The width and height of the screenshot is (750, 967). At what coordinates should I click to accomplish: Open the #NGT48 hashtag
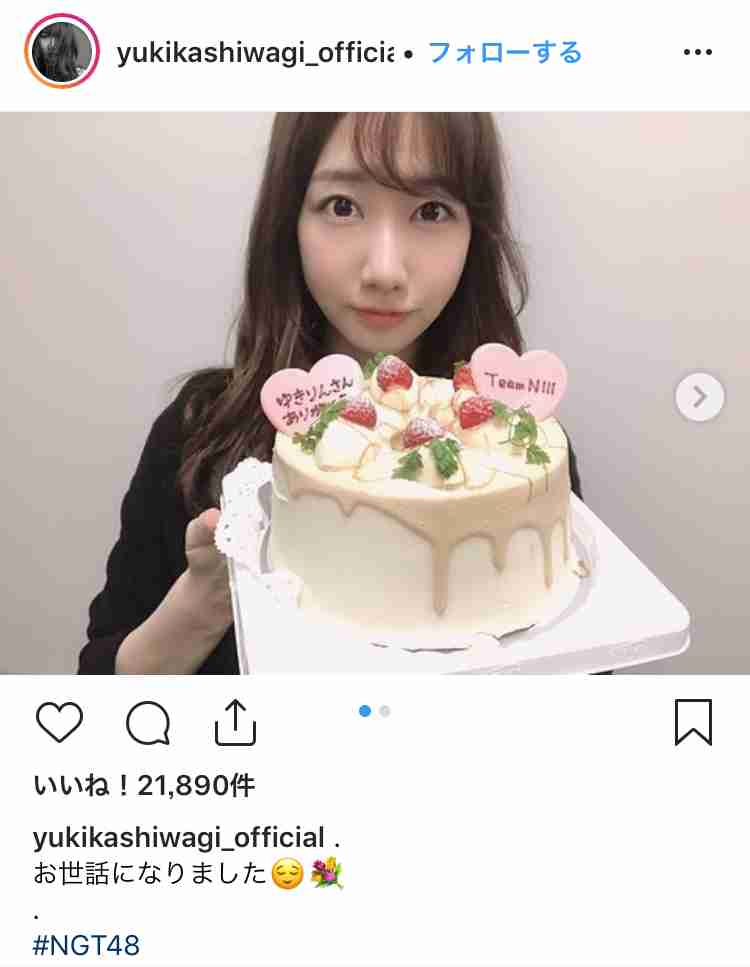click(x=86, y=944)
